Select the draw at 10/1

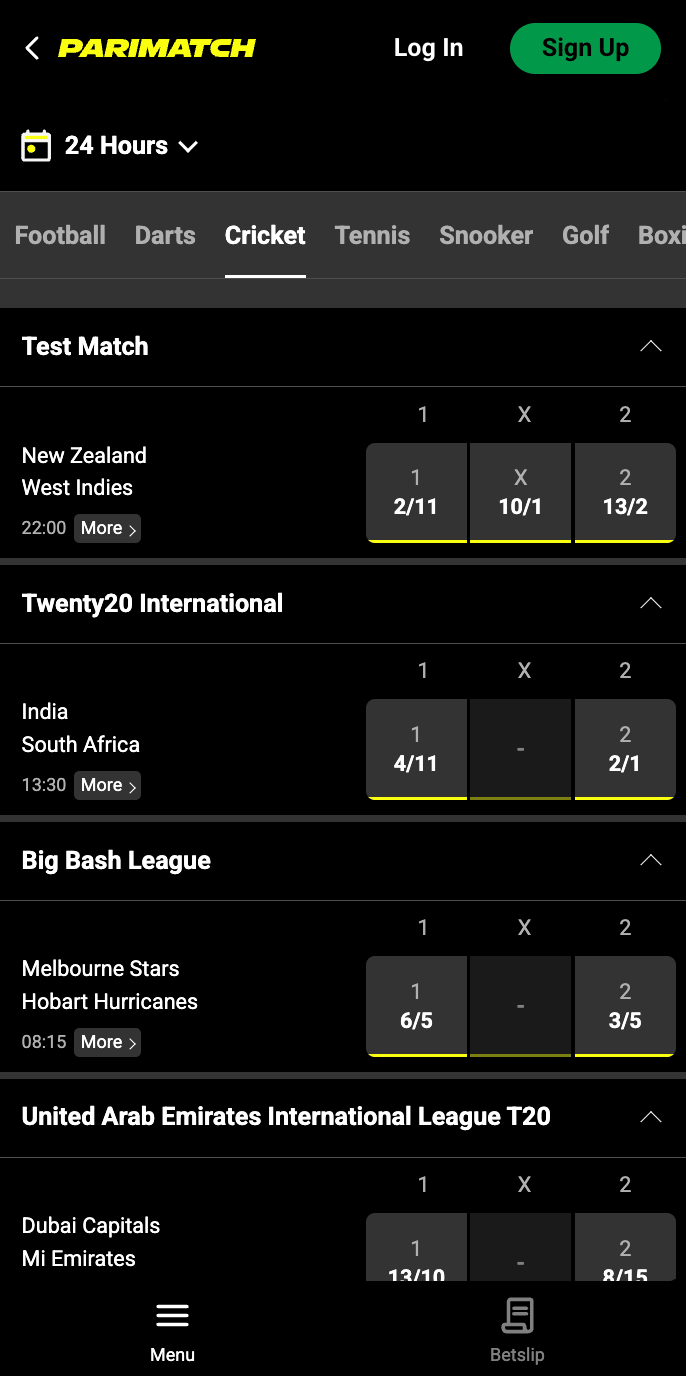tap(520, 492)
